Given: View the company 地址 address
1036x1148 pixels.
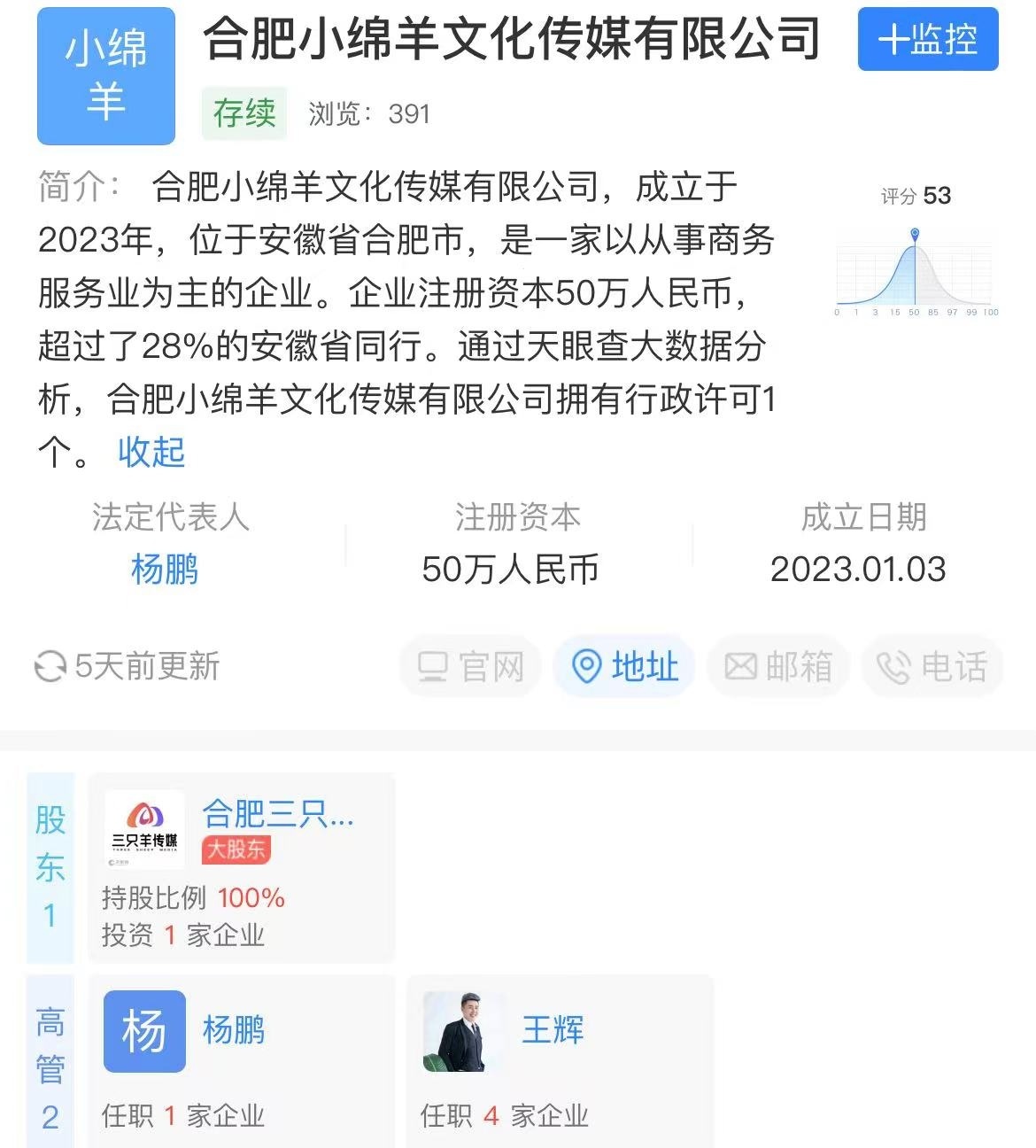Looking at the screenshot, I should (x=624, y=667).
